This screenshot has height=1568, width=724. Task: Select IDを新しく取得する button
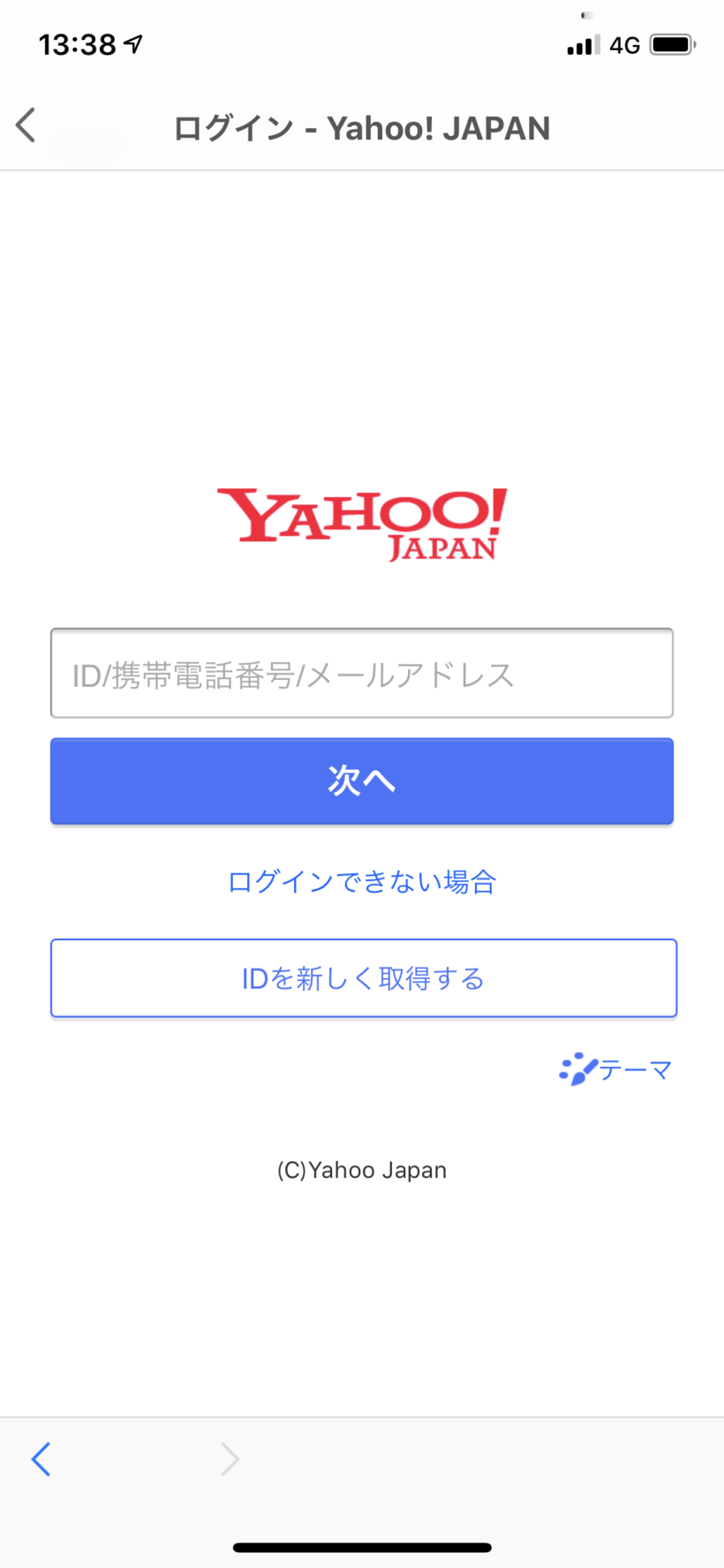[x=363, y=978]
